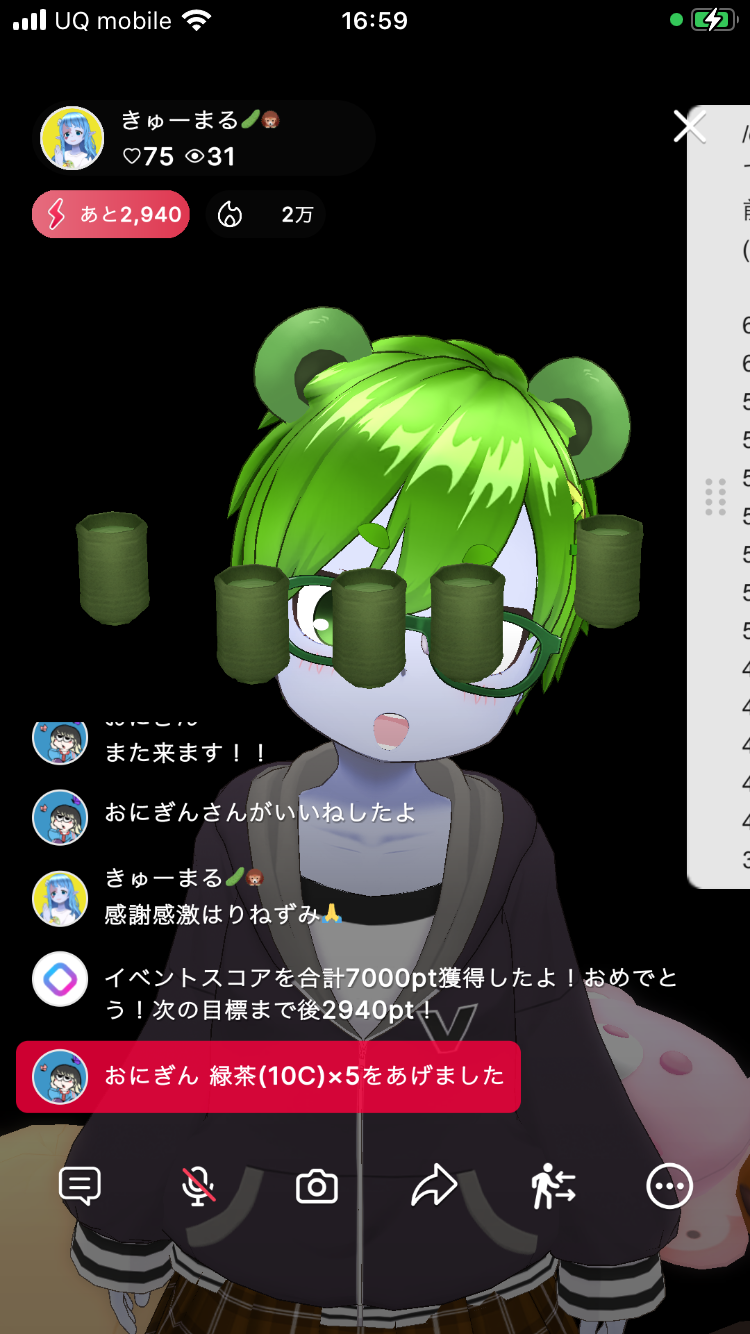Viewport: 750px width, 1334px height.
Task: Open the 2万 flame ranking chip
Action: pyautogui.click(x=265, y=214)
